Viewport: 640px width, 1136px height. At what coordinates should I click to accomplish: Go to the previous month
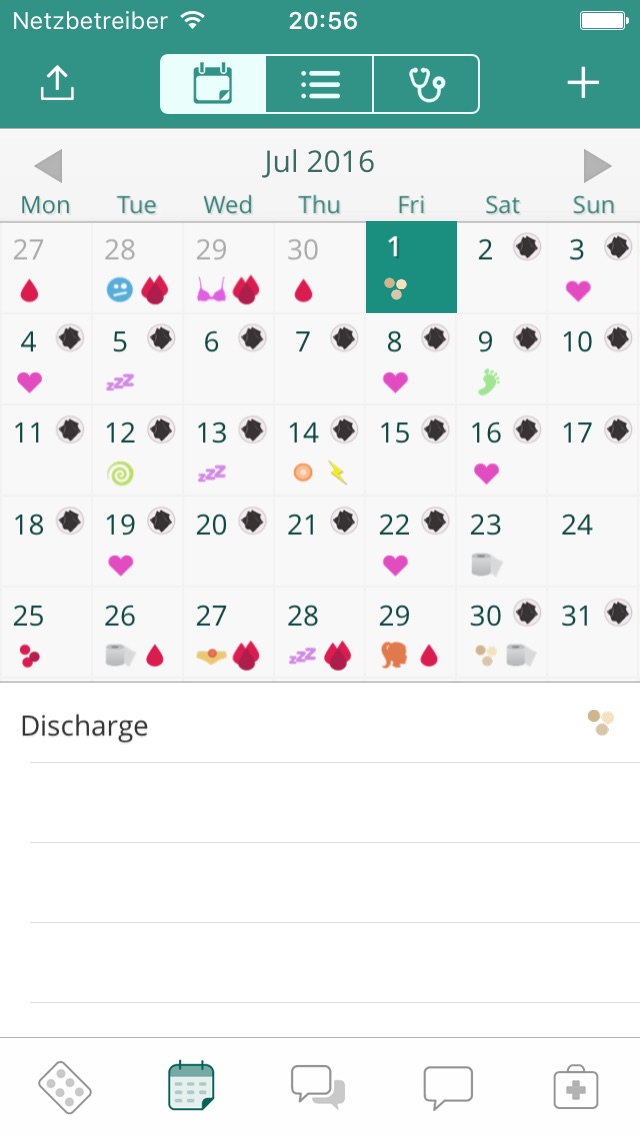click(49, 166)
